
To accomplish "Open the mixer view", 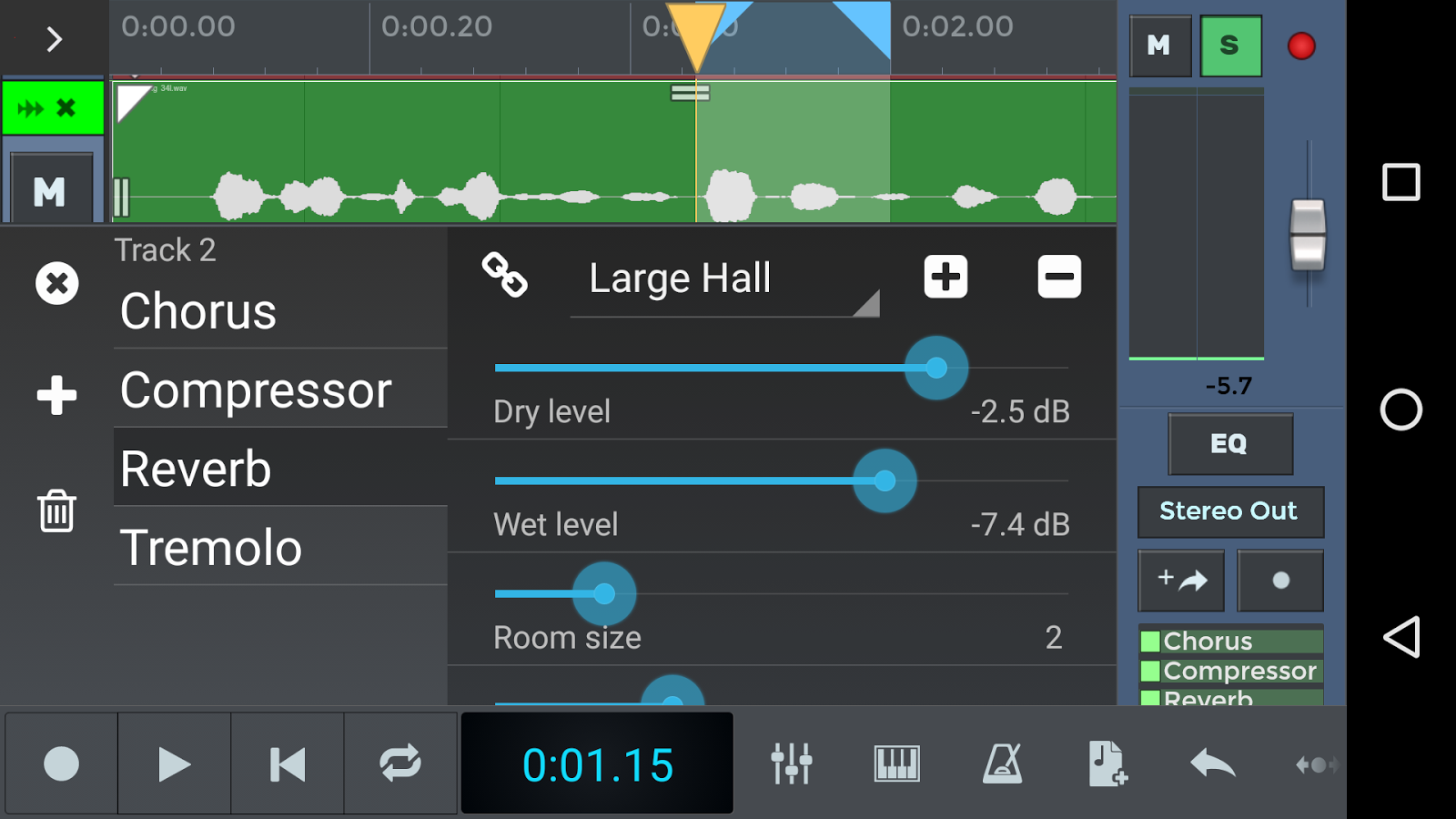I will pyautogui.click(x=791, y=763).
